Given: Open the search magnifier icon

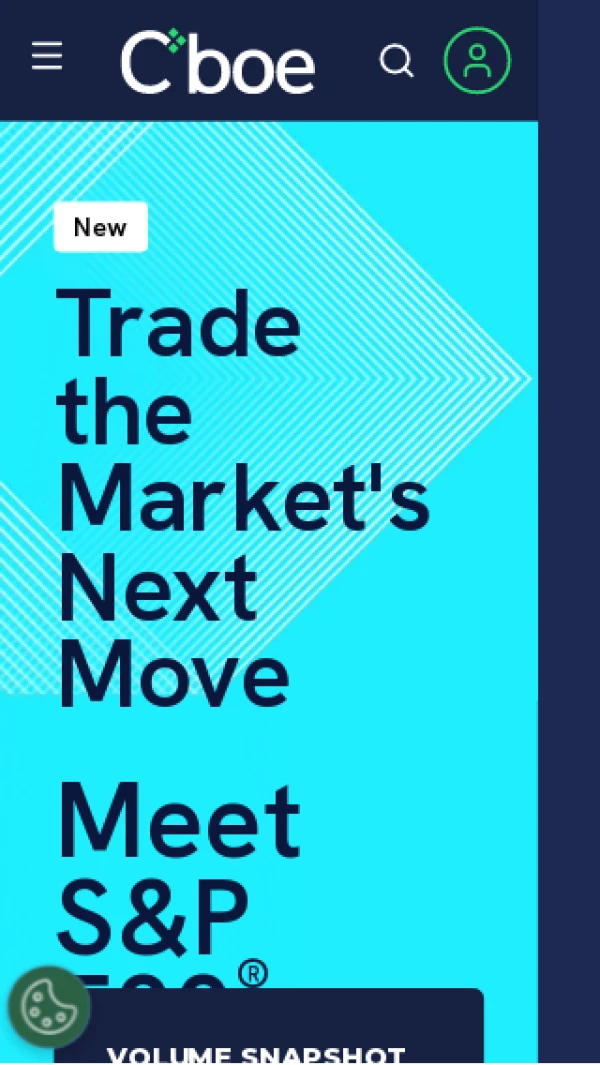Looking at the screenshot, I should (x=397, y=61).
